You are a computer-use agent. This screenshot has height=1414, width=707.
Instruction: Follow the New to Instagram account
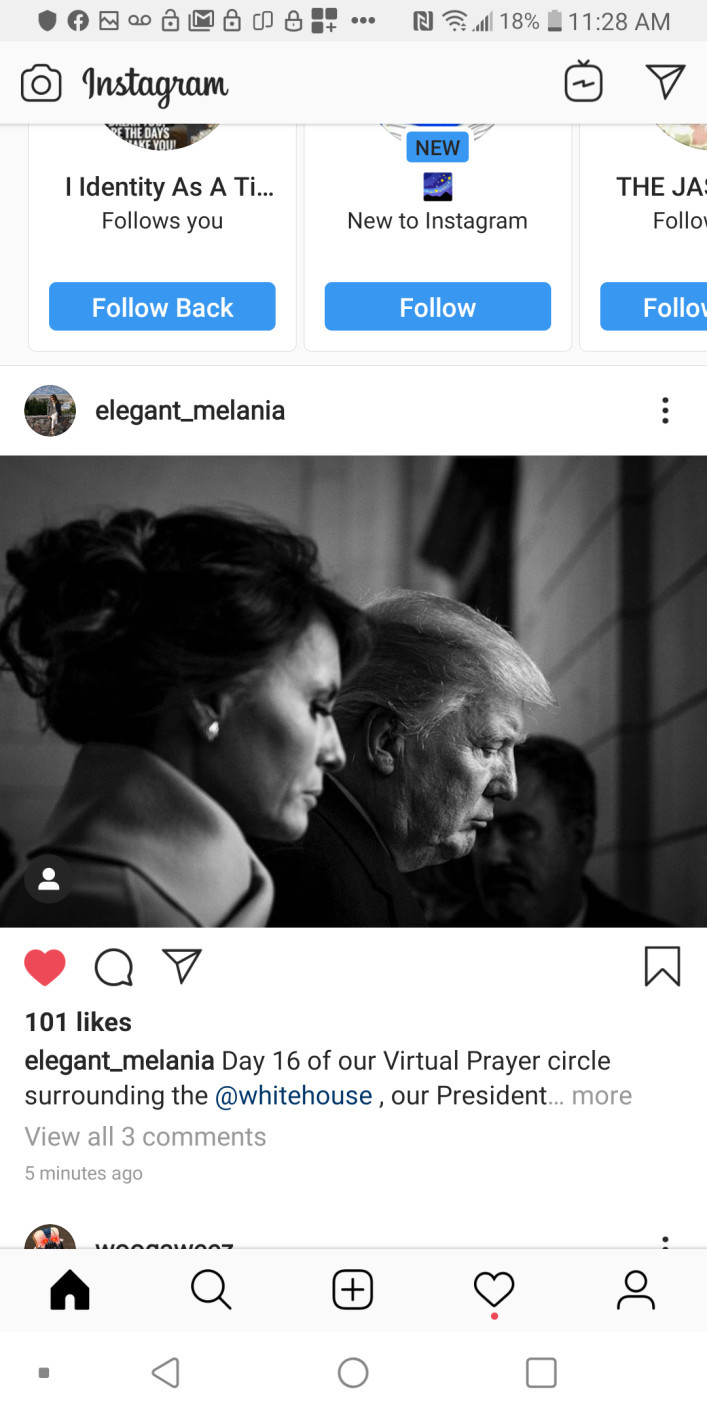pyautogui.click(x=437, y=307)
